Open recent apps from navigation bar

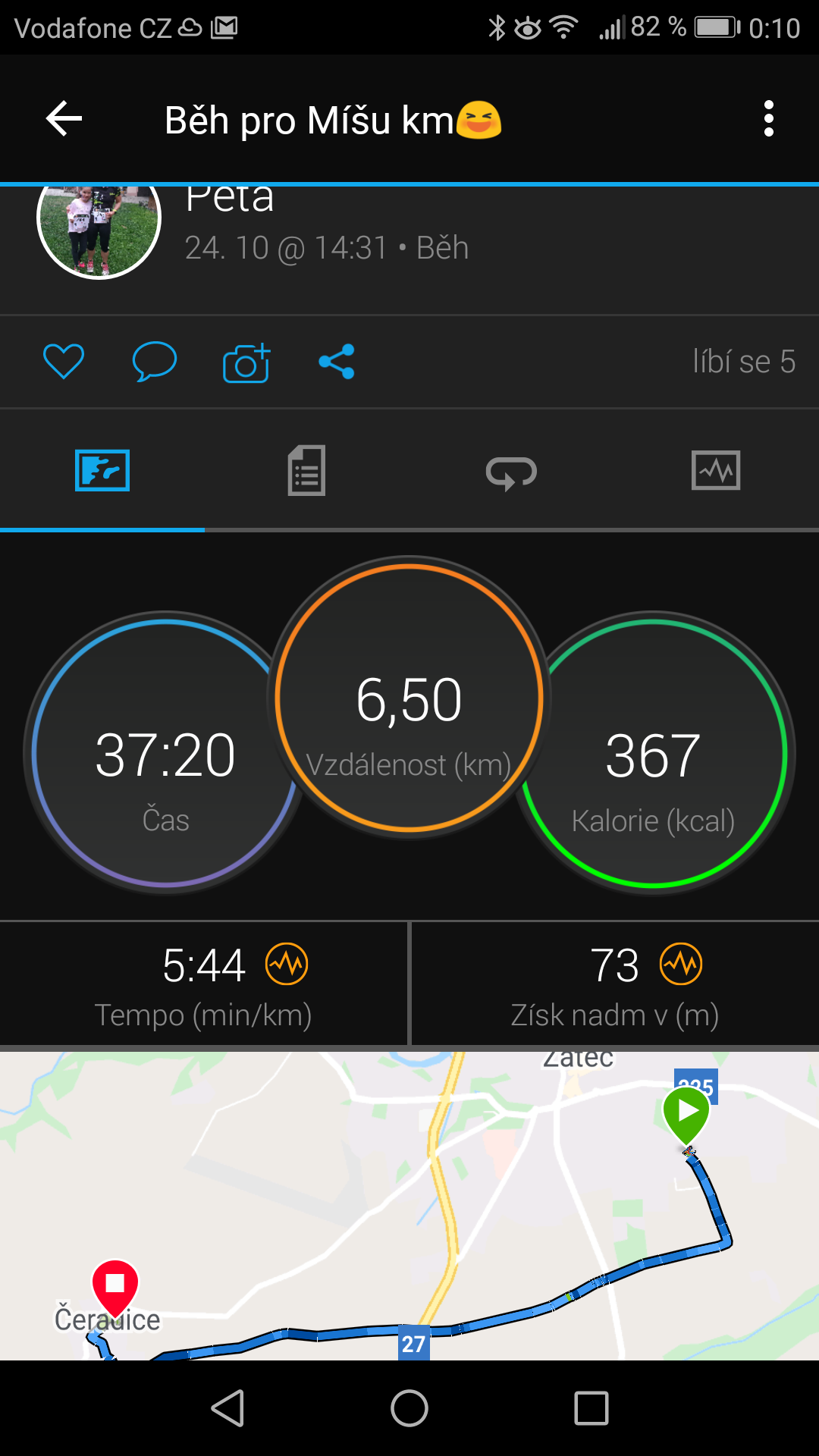pos(591,1409)
